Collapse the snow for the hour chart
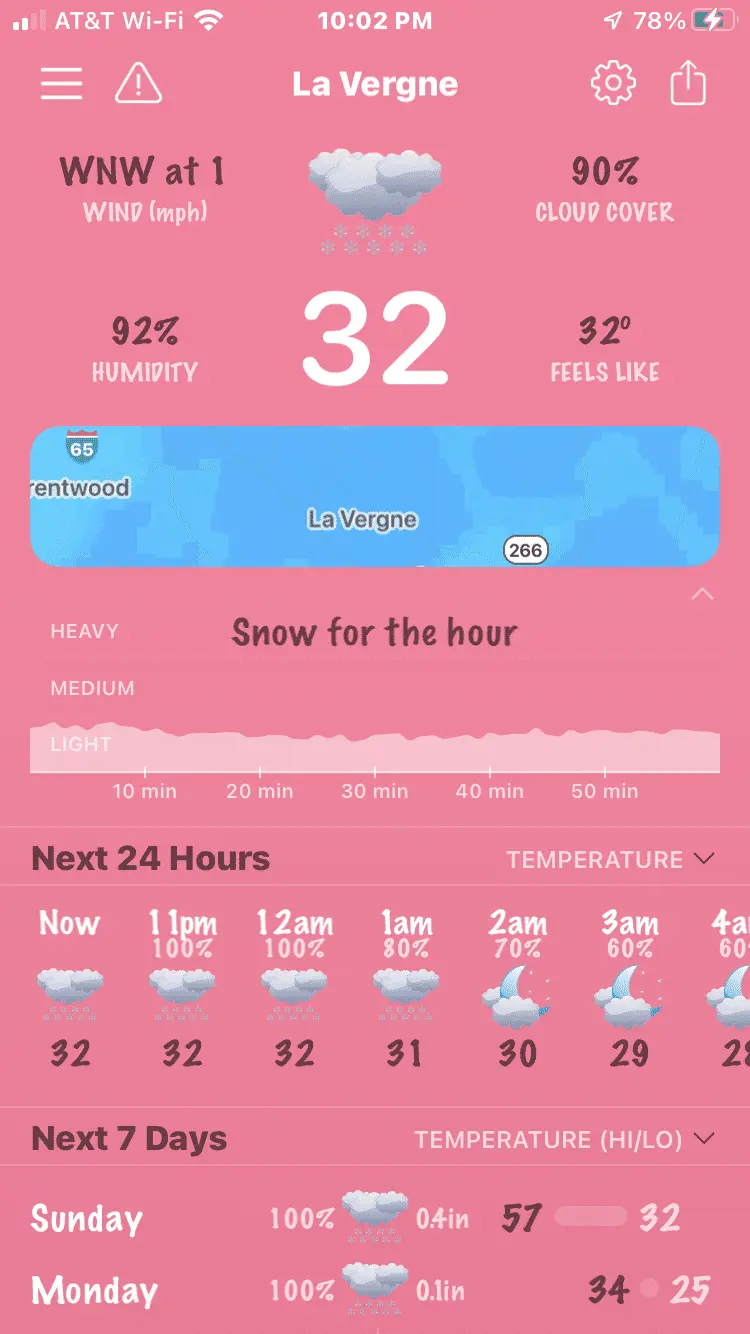This screenshot has width=750, height=1334. click(x=703, y=595)
